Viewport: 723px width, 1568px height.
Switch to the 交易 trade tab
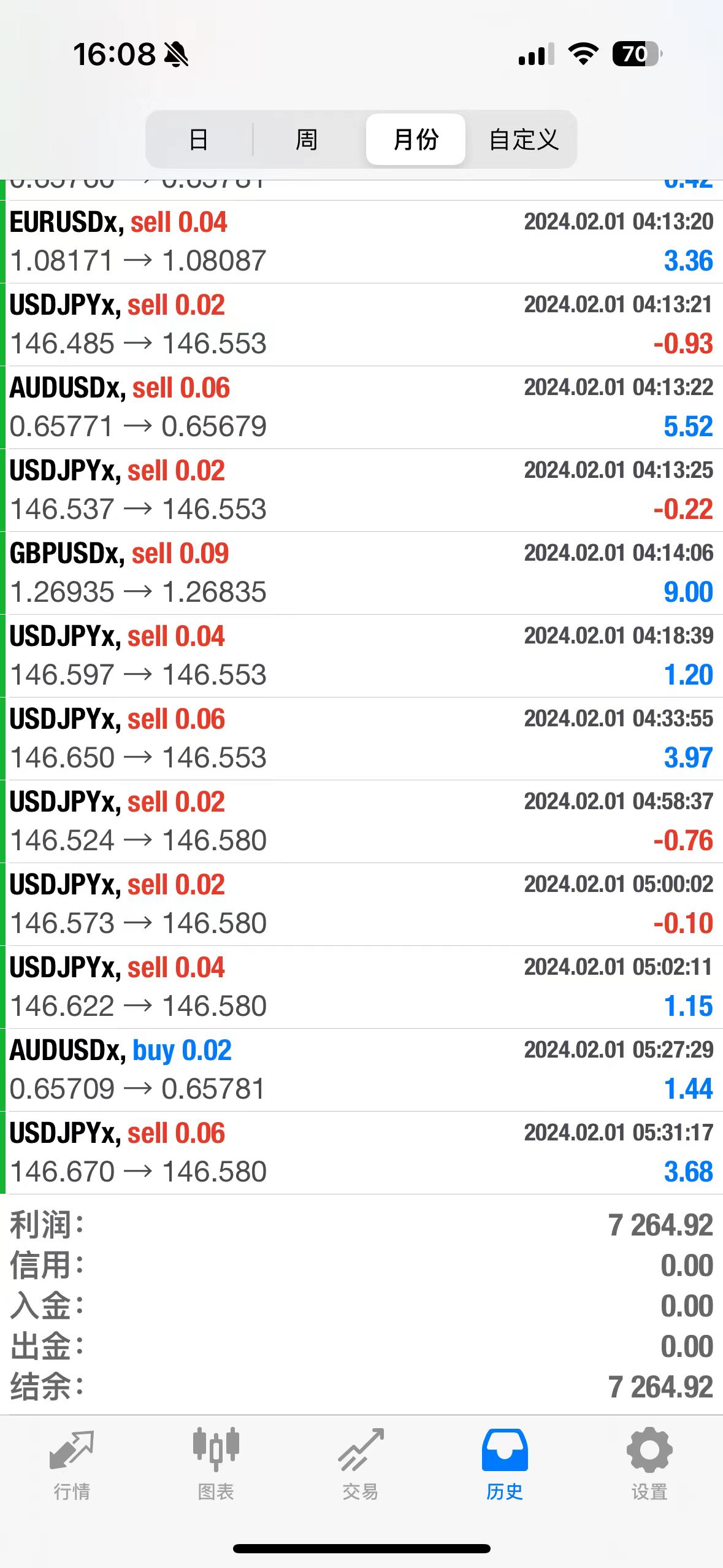click(x=361, y=1464)
